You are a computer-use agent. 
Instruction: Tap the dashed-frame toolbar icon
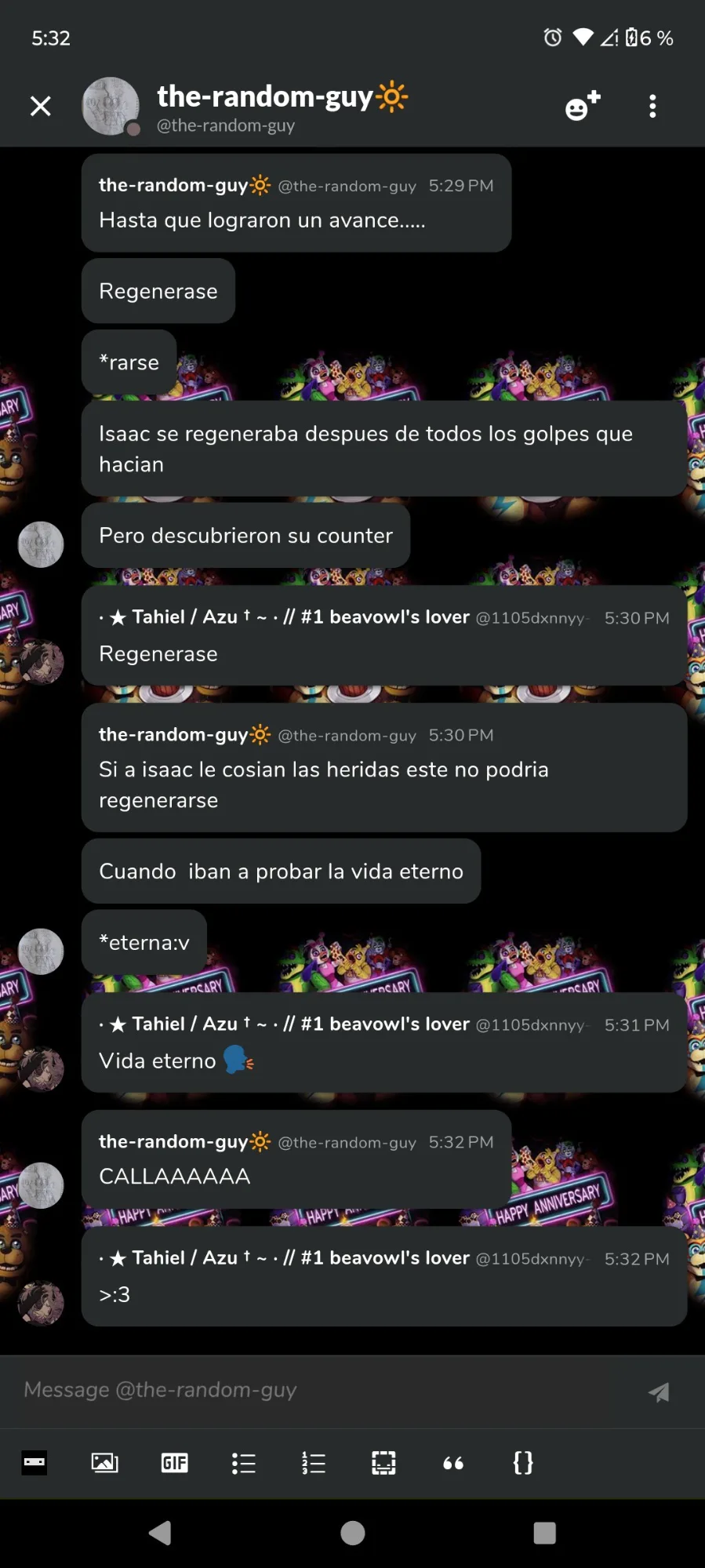(383, 1462)
